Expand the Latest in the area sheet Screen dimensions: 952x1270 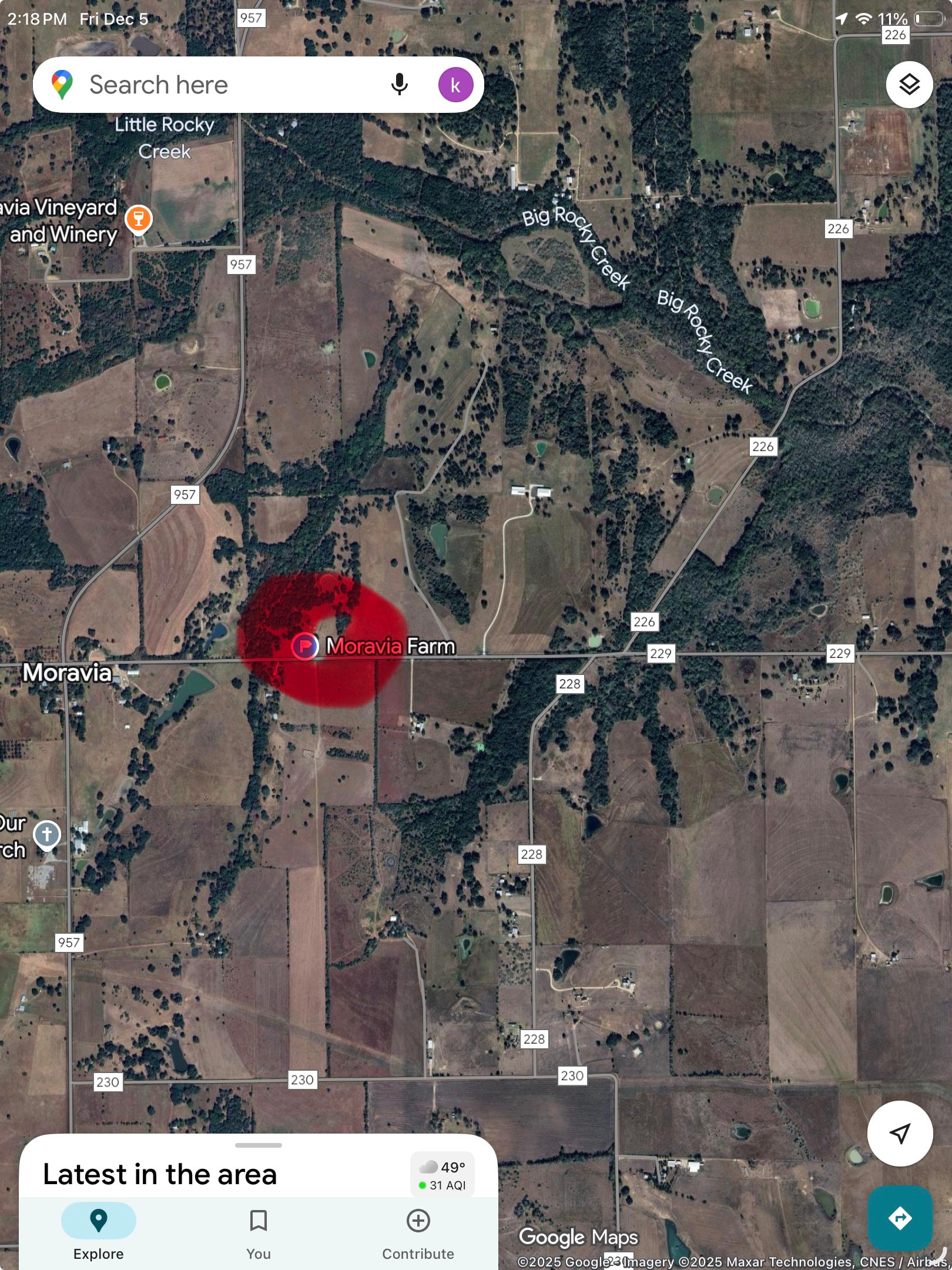(x=259, y=1145)
